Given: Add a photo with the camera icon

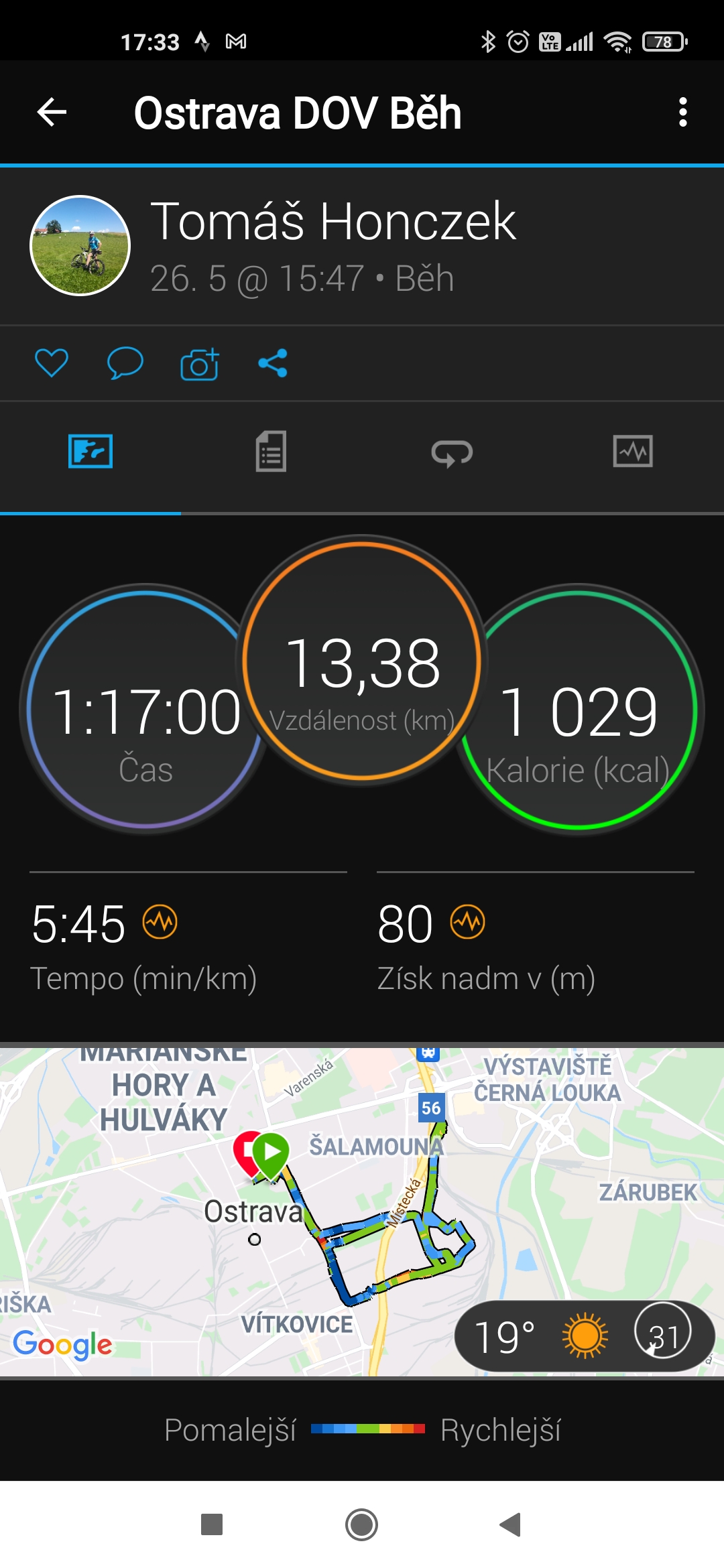Looking at the screenshot, I should (x=199, y=364).
